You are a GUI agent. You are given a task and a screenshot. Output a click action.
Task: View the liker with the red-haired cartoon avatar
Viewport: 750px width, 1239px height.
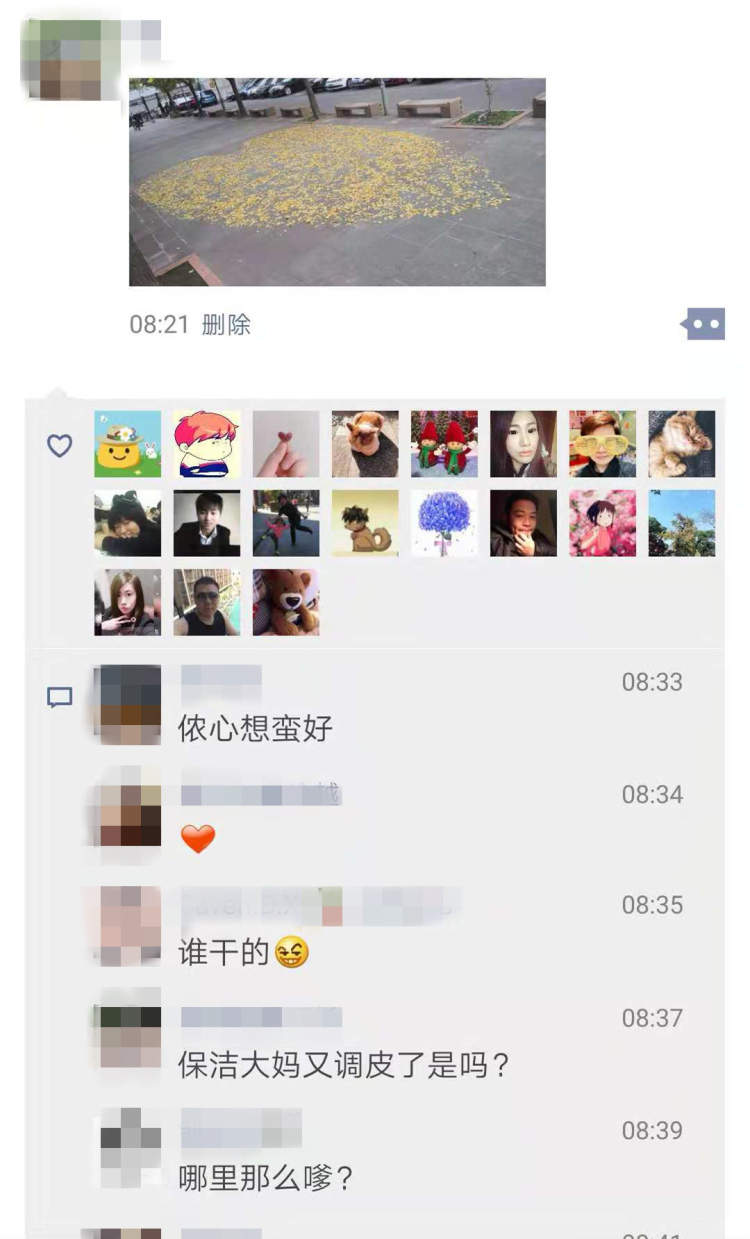tap(206, 444)
